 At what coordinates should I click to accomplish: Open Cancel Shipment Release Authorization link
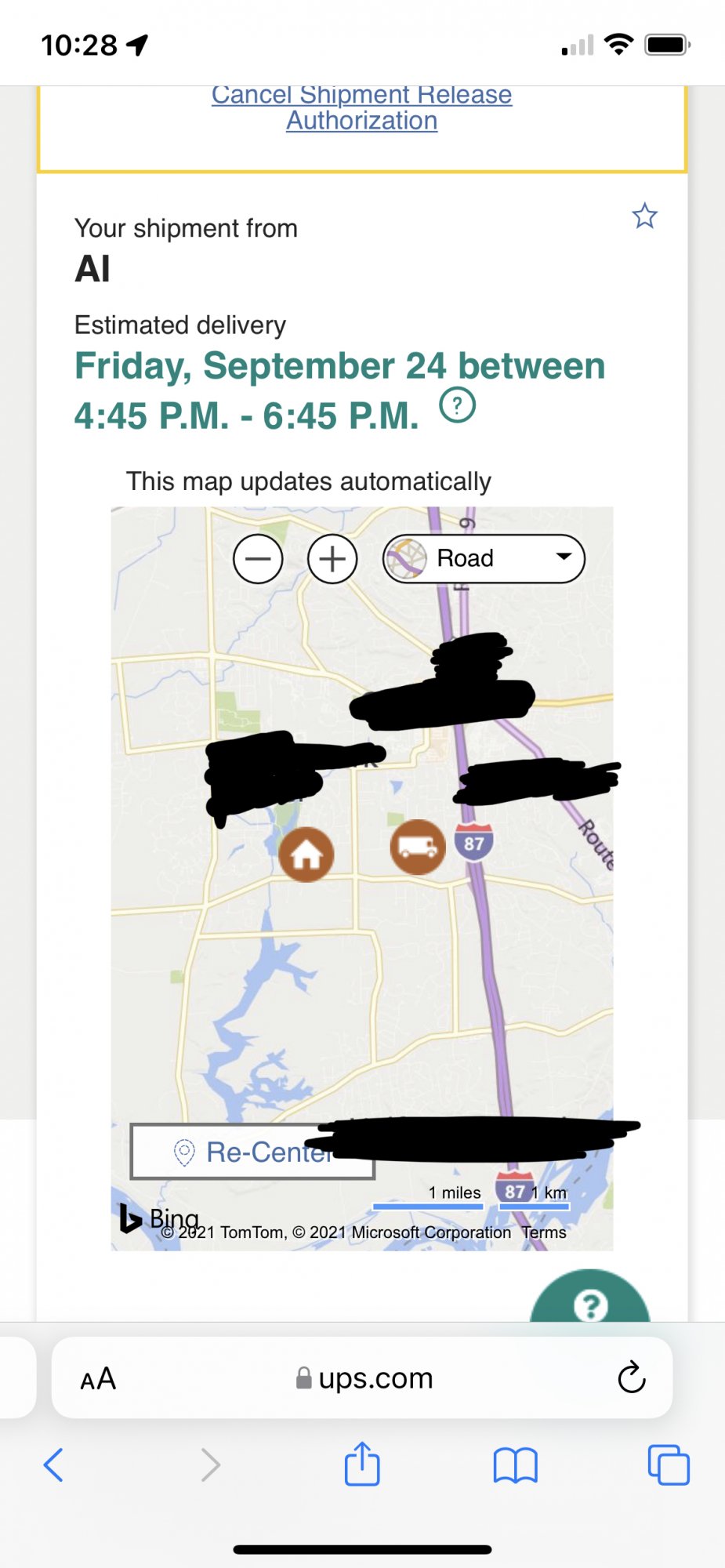pos(361,108)
